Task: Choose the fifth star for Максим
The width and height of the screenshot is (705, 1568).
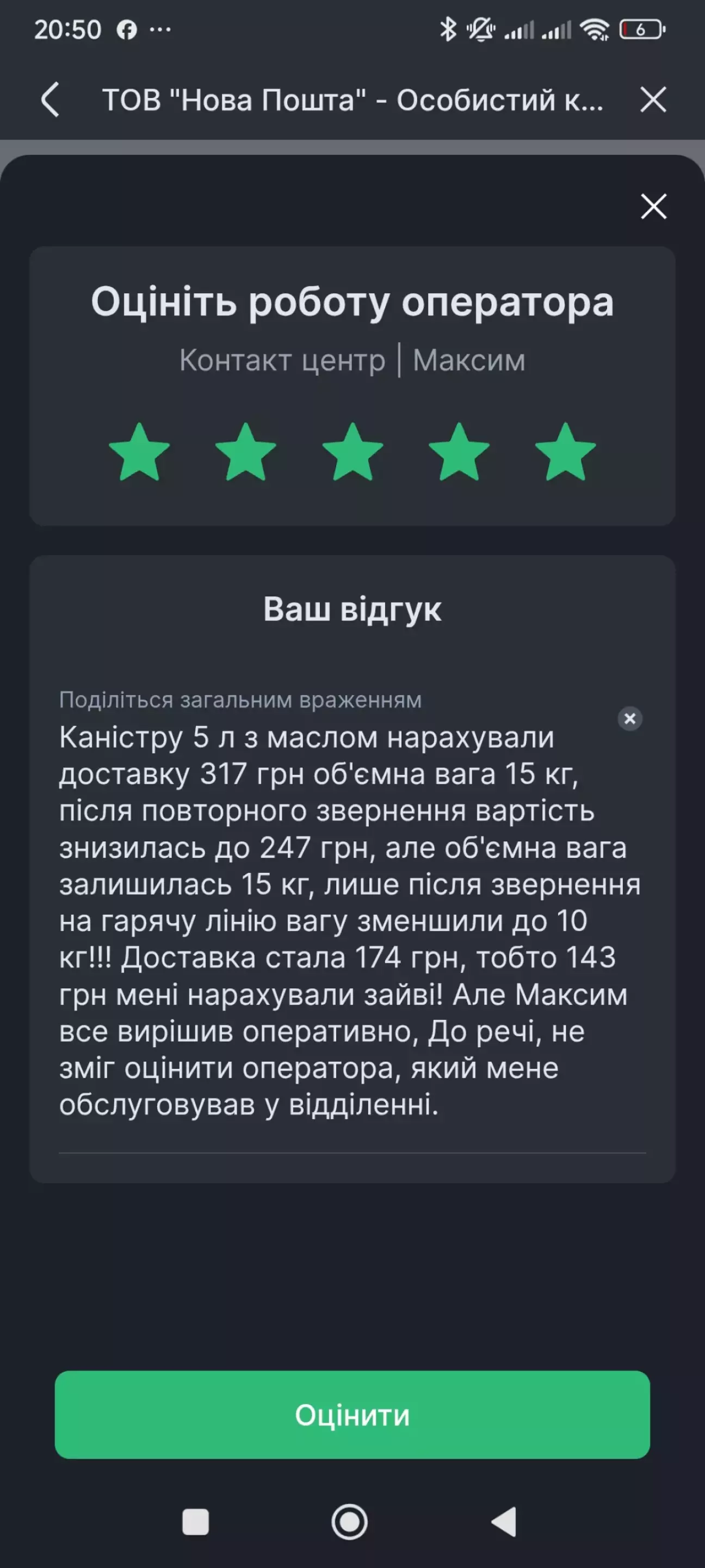Action: point(566,452)
